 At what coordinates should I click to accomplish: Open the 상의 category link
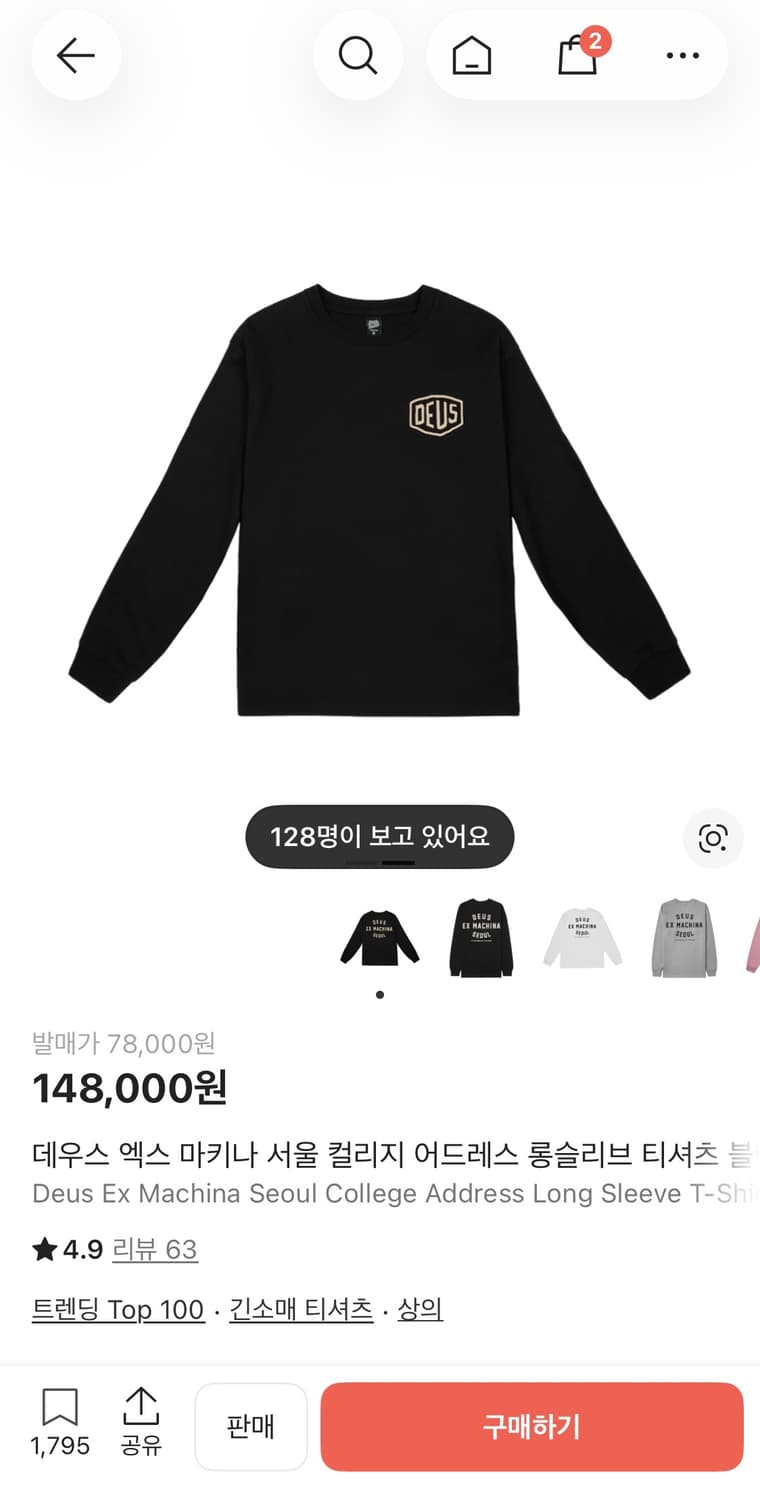pos(420,1309)
